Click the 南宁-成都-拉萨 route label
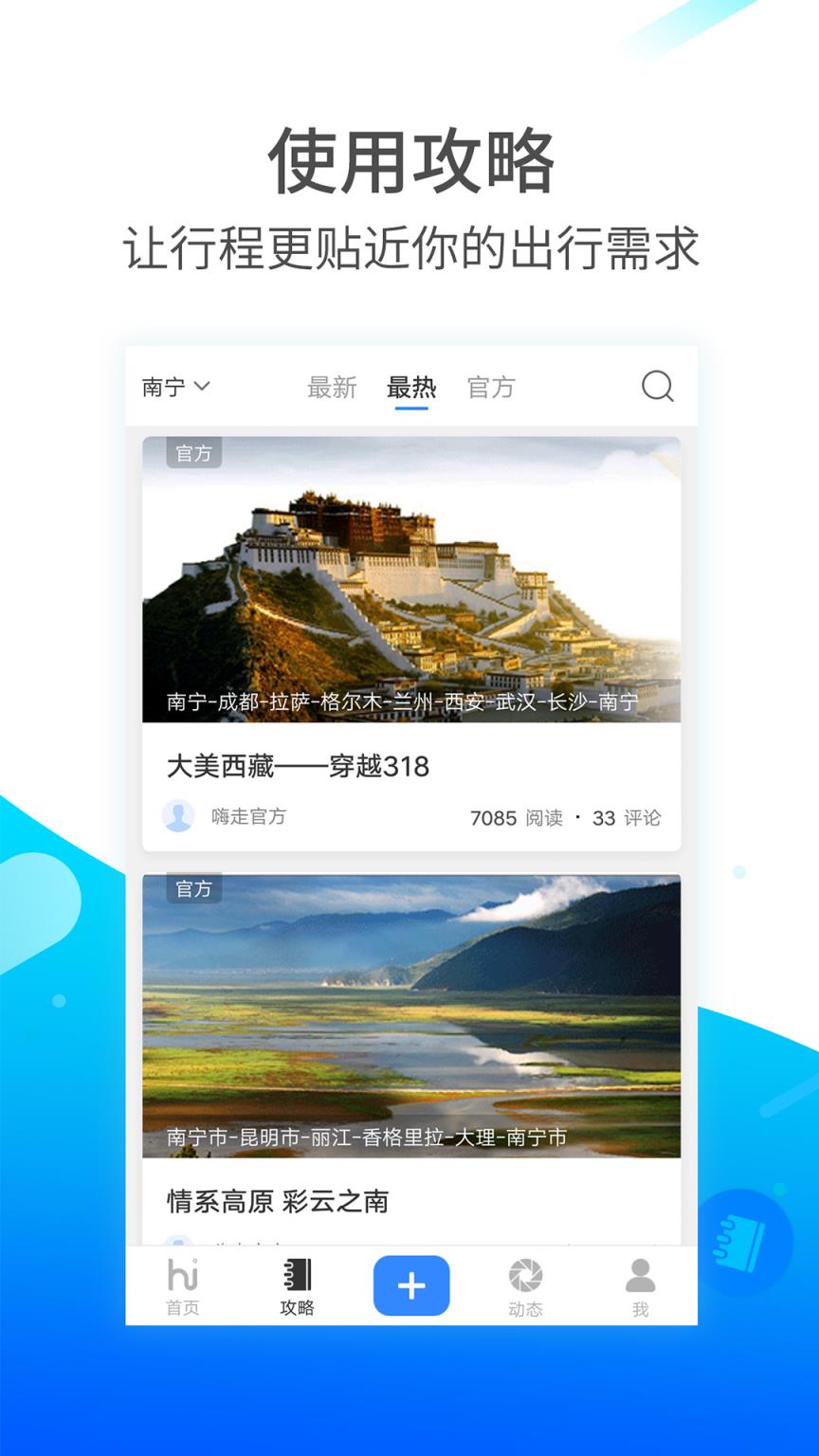This screenshot has height=1456, width=819. pos(402,703)
